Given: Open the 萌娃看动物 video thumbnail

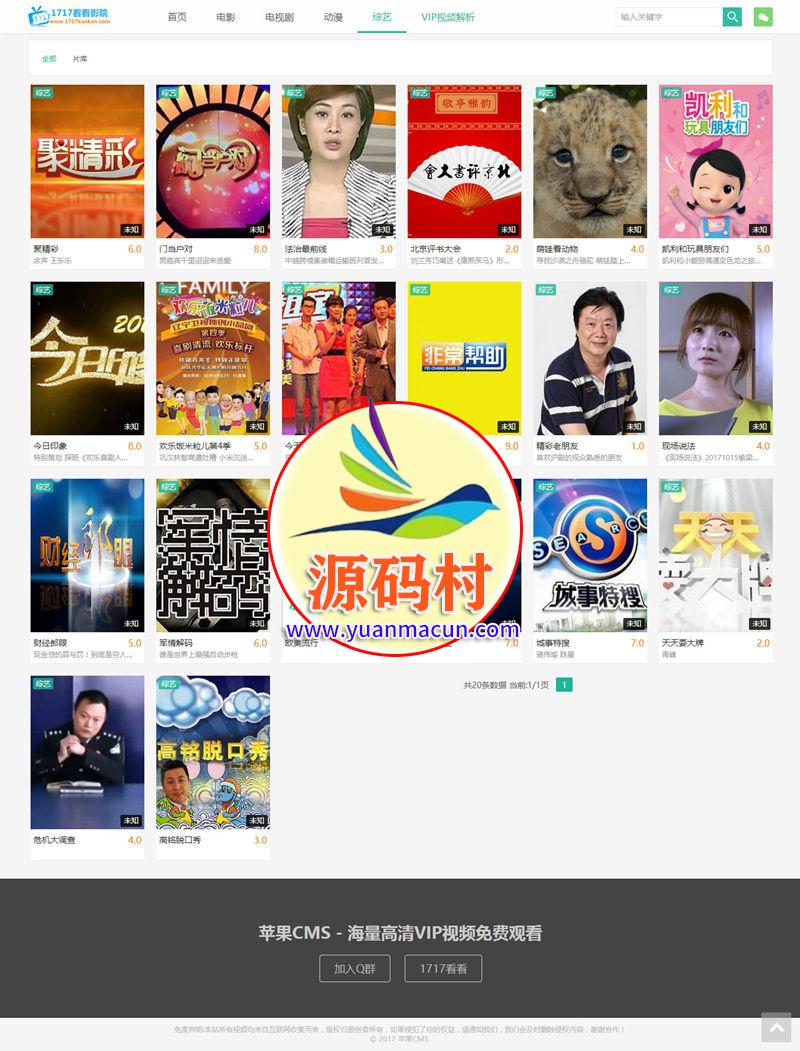Looking at the screenshot, I should [x=589, y=161].
